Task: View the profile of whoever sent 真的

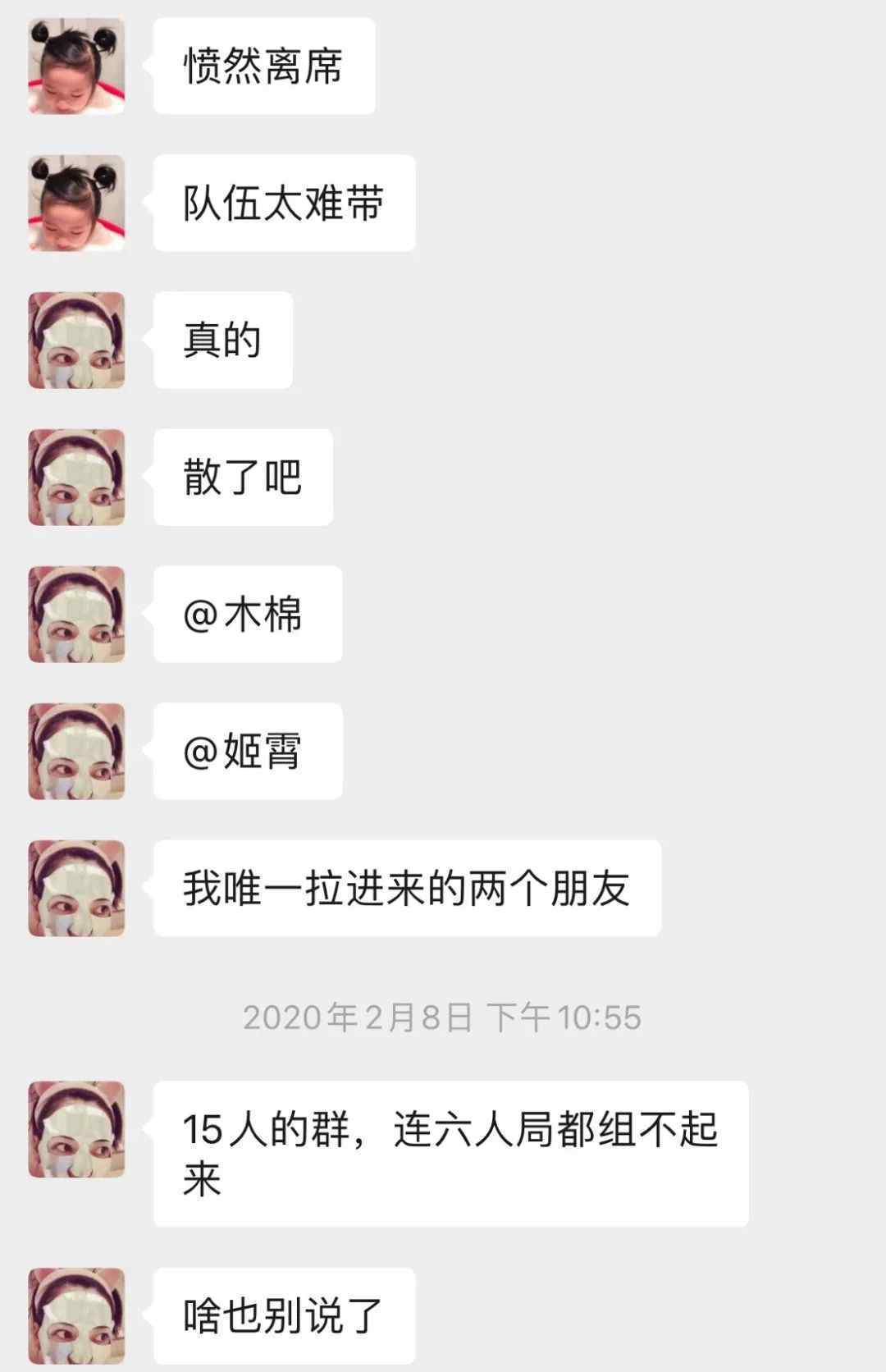Action: click(76, 341)
